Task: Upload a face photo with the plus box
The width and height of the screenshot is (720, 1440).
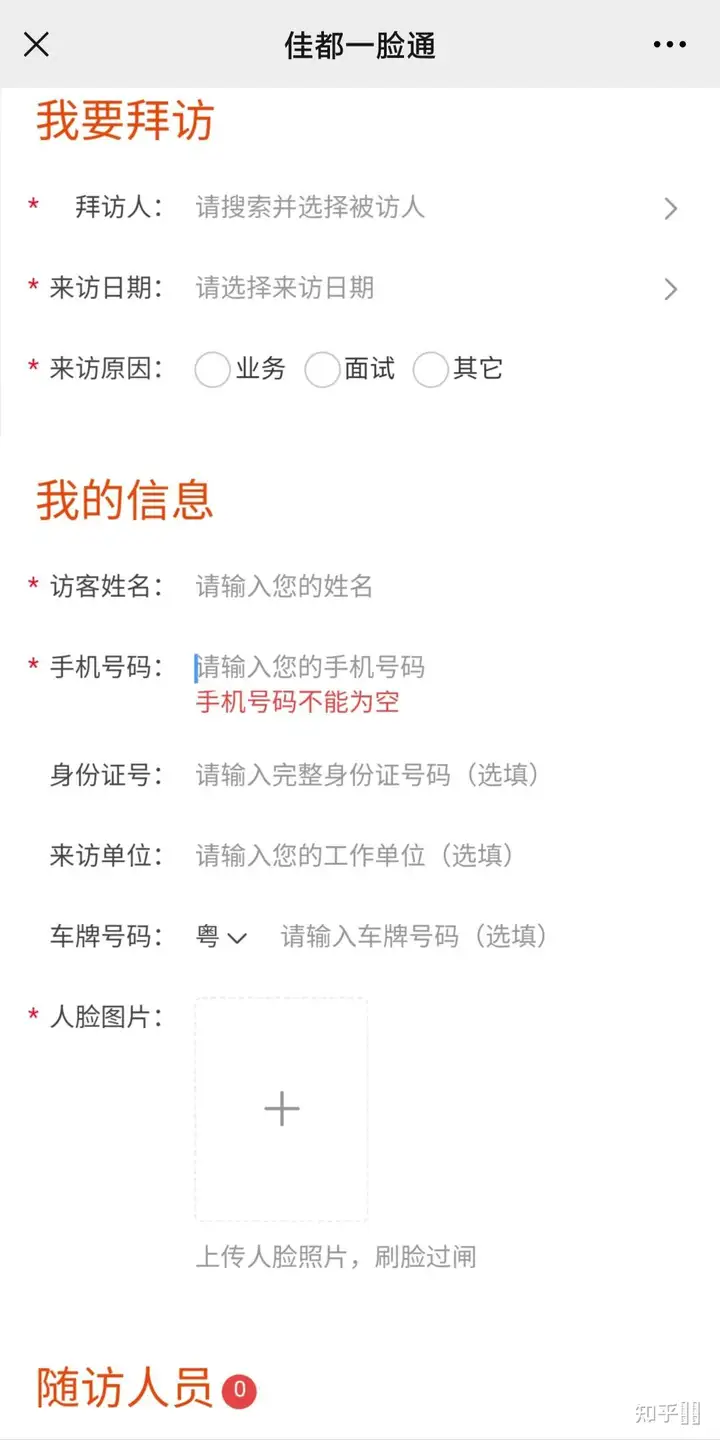Action: coord(281,1109)
